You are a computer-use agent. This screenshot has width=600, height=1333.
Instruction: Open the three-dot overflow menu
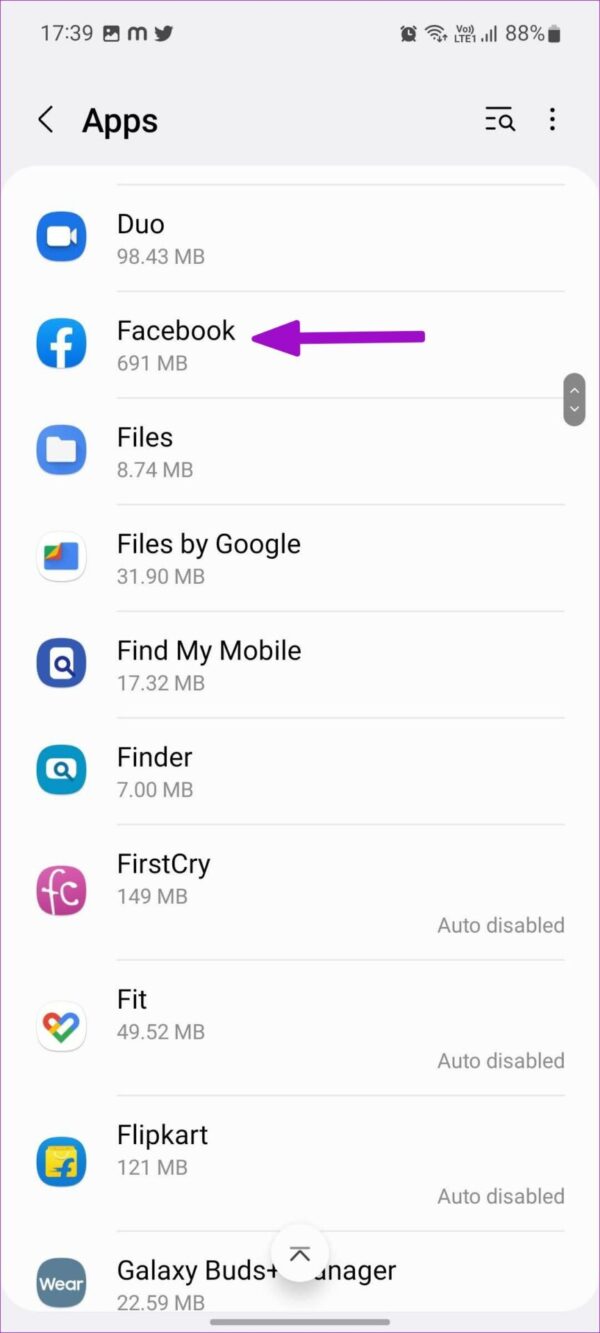[x=552, y=121]
